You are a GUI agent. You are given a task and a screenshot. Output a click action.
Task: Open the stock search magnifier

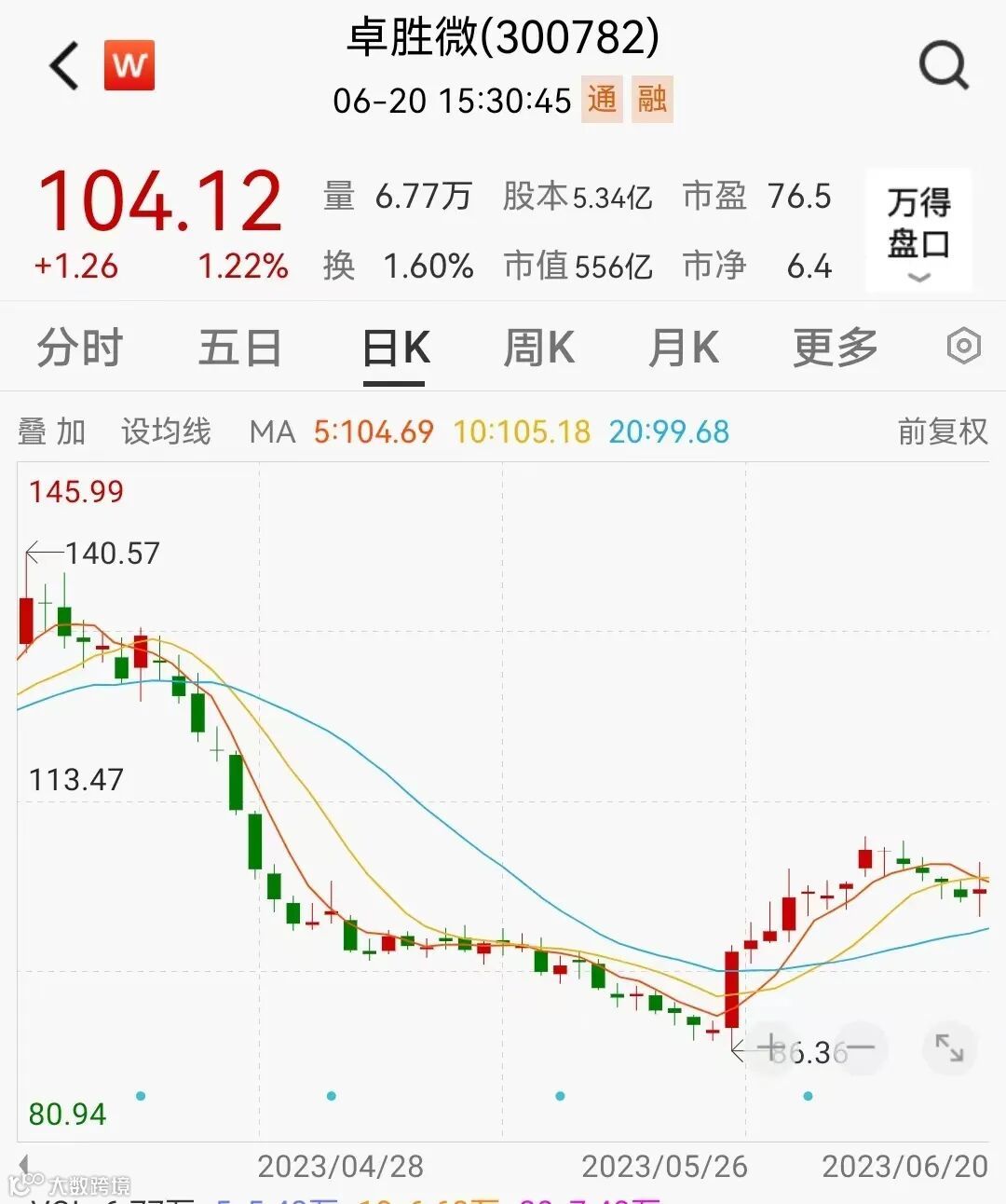(943, 66)
